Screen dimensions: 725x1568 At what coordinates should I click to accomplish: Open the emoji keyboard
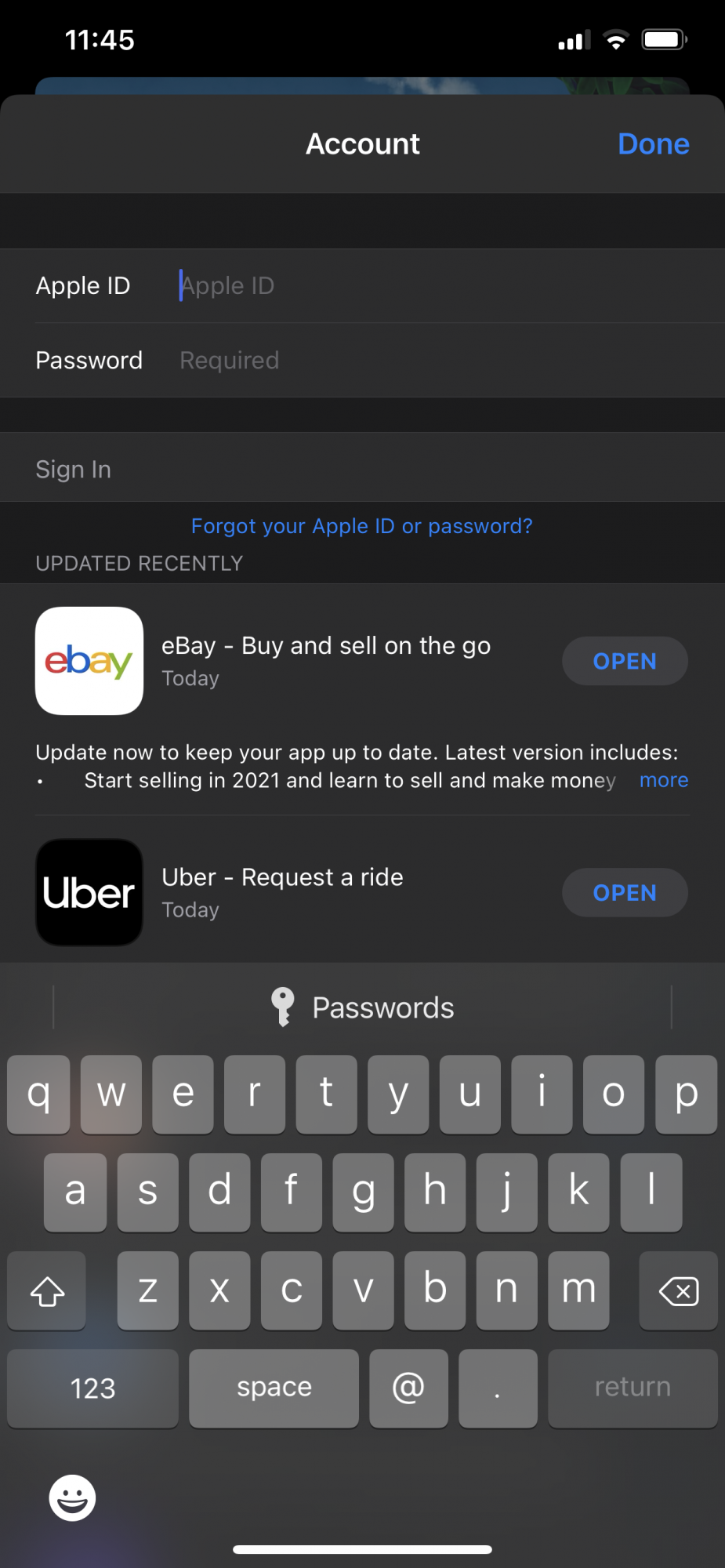click(72, 1497)
